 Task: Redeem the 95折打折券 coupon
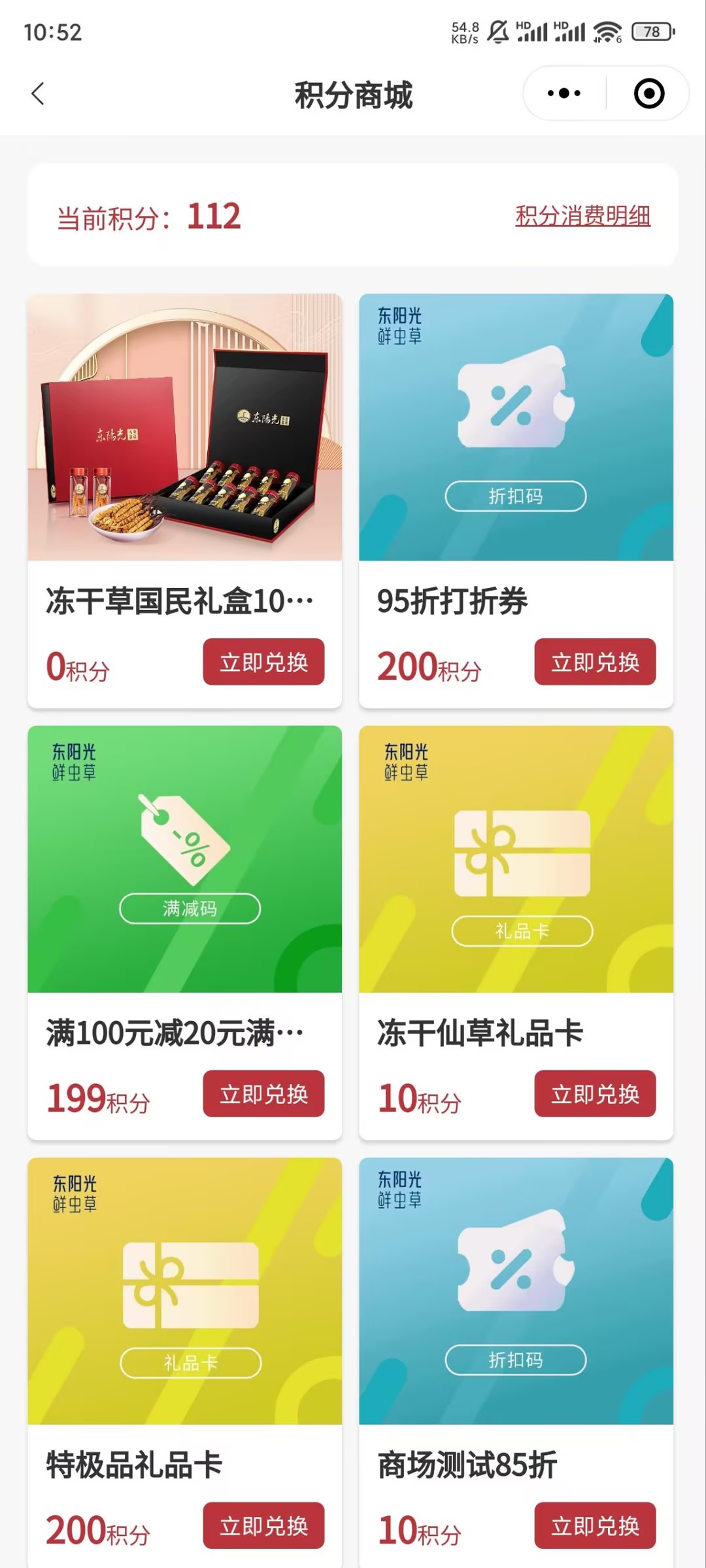point(595,662)
